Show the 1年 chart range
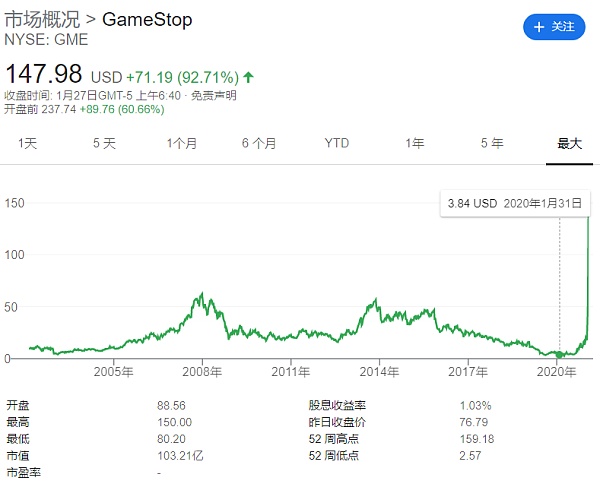Viewport: 600px width, 487px height. (415, 143)
